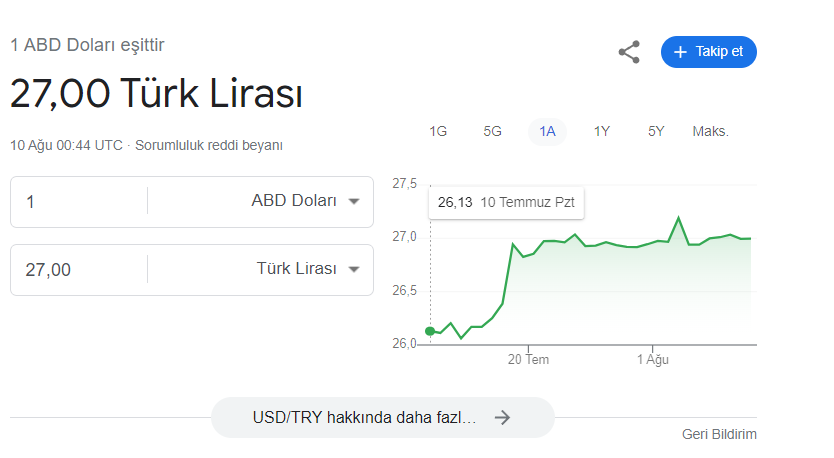The height and width of the screenshot is (458, 834).
Task: Switch chart to 1G range
Action: coord(438,131)
